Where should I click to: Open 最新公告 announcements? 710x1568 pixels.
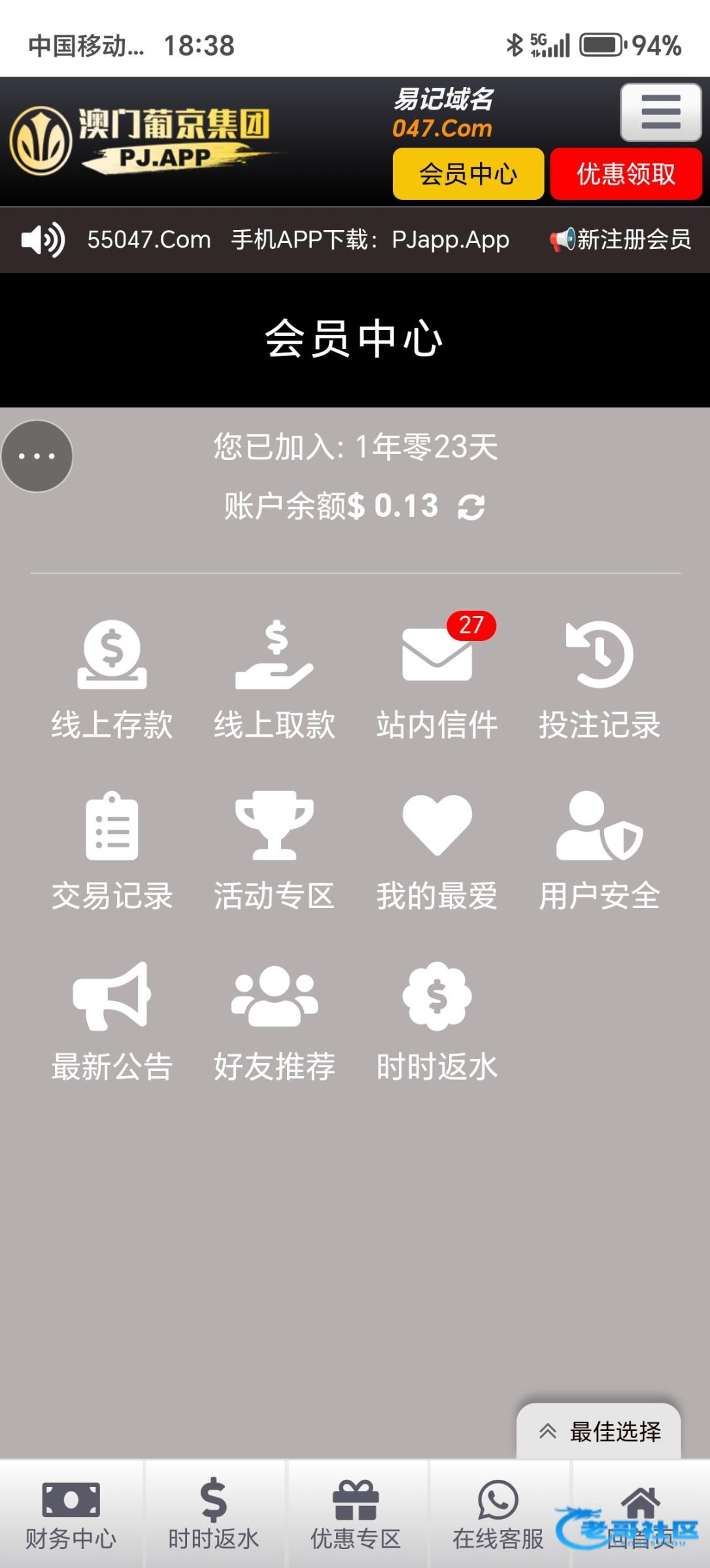(112, 1022)
